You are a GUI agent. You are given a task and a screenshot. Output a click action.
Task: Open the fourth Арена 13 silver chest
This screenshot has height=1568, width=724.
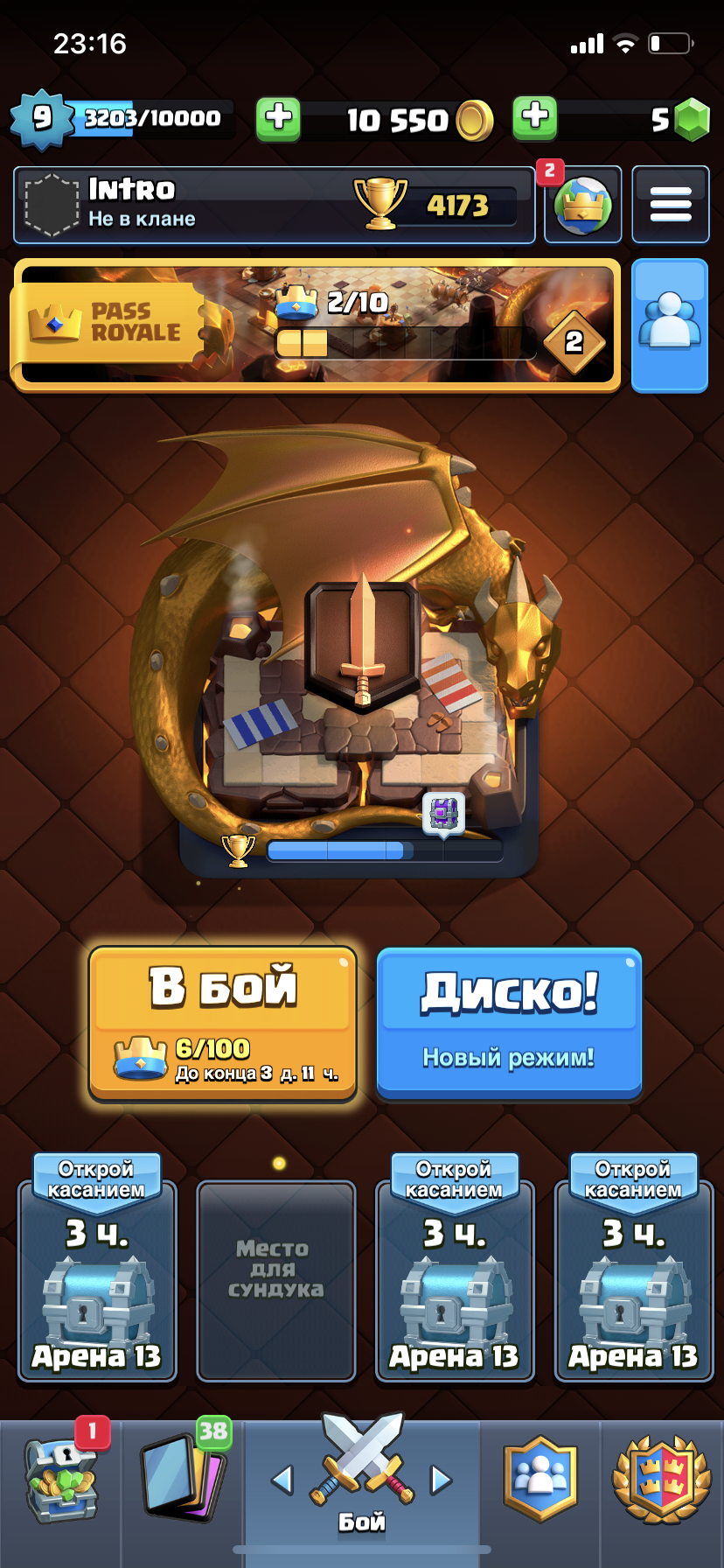(634, 1269)
